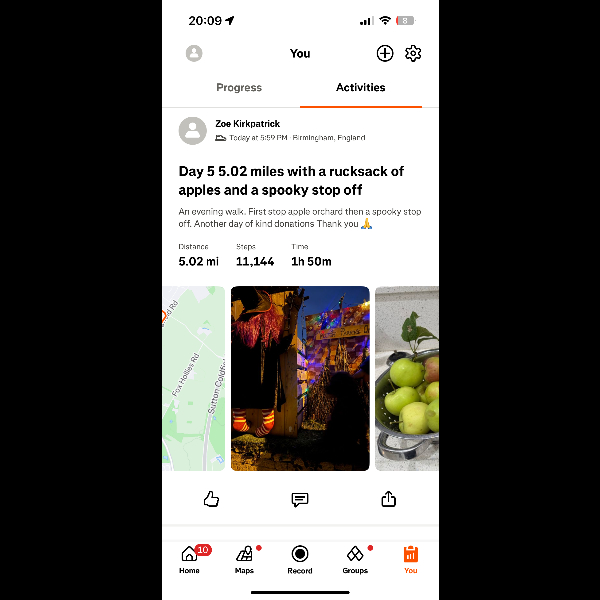Add a new activity with plus icon
The width and height of the screenshot is (600, 600).
point(385,54)
